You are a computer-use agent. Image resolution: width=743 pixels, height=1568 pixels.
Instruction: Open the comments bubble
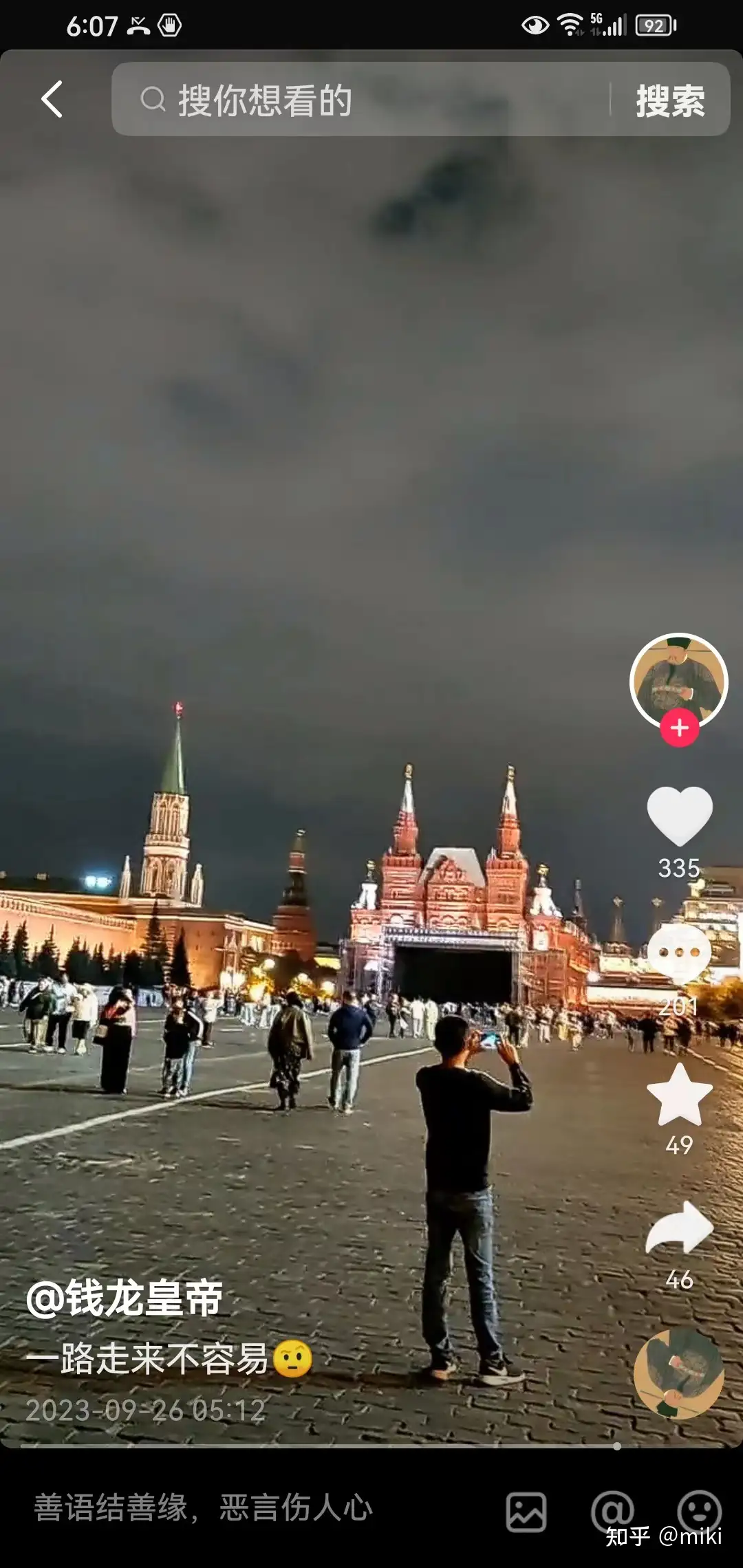[x=679, y=953]
